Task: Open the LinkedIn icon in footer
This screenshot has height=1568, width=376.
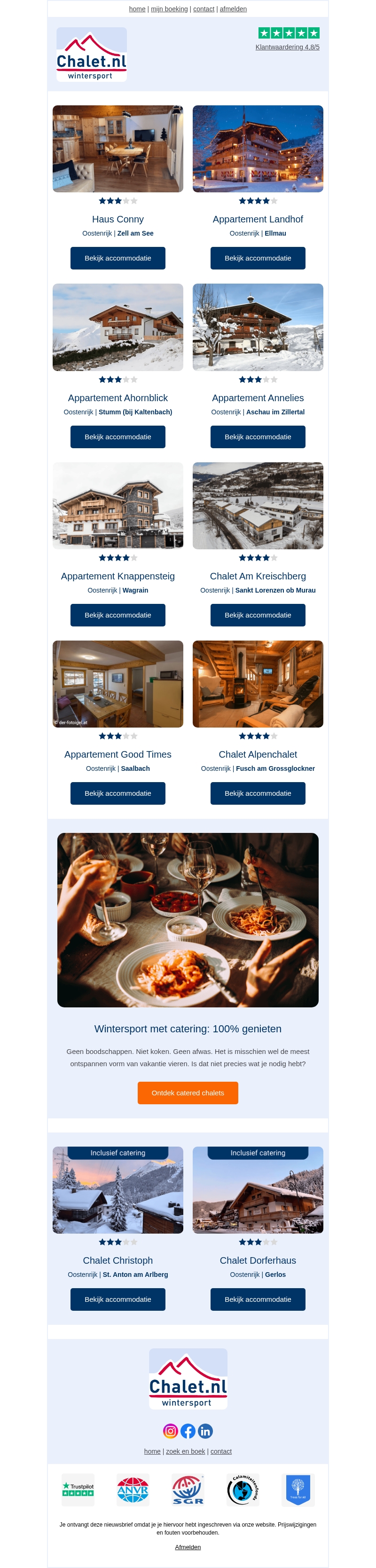Action: point(205,1431)
